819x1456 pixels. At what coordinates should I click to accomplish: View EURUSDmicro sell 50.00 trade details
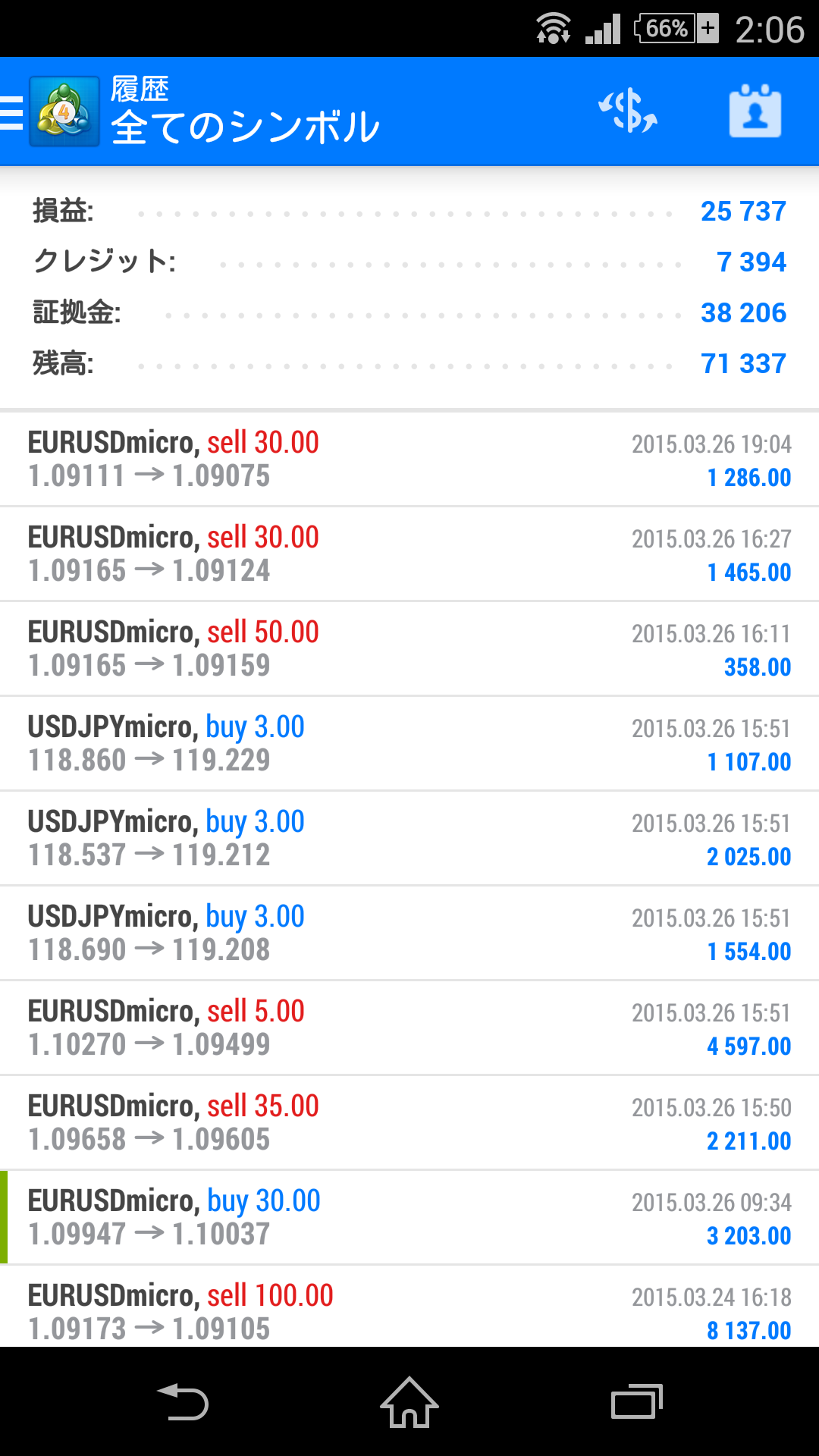click(409, 649)
